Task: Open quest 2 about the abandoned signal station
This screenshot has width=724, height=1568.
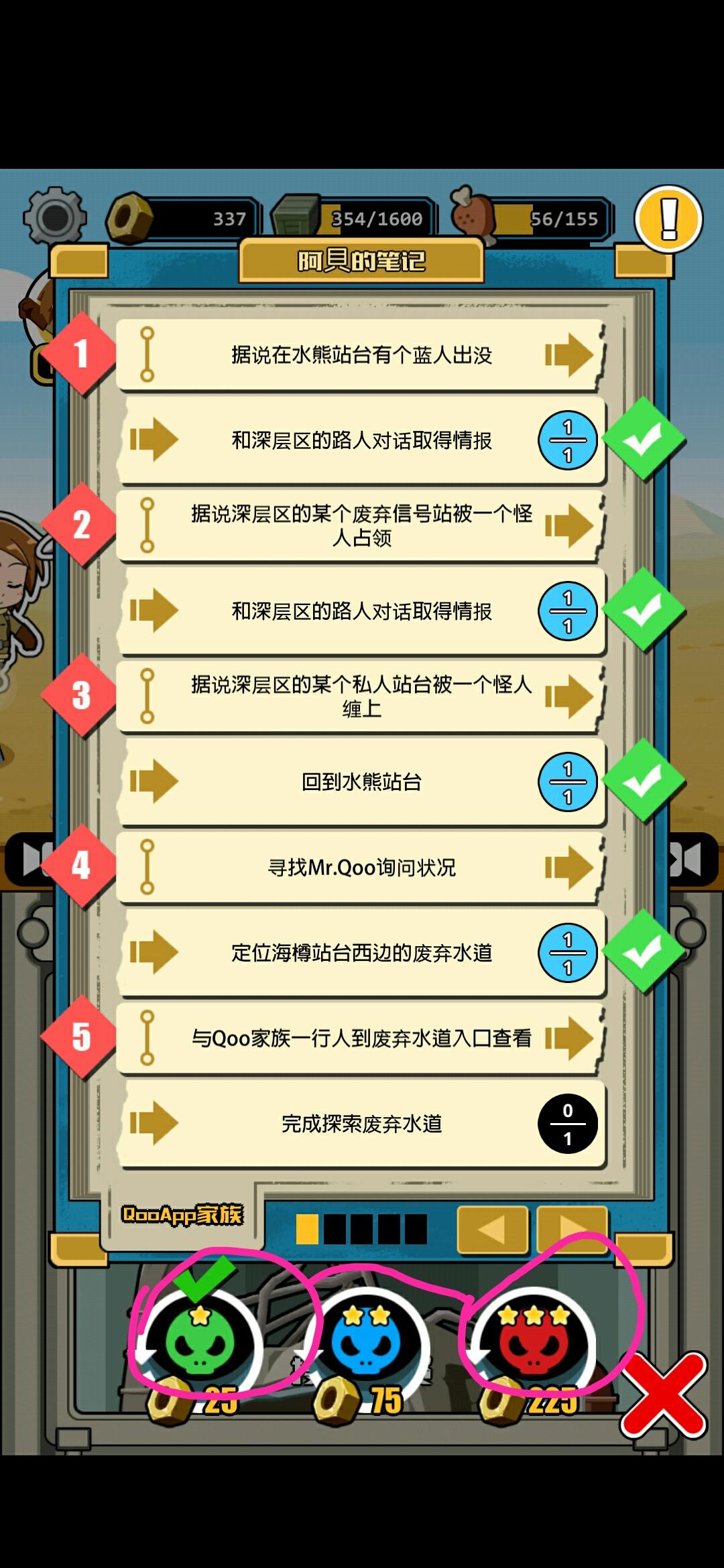Action: coord(361,525)
